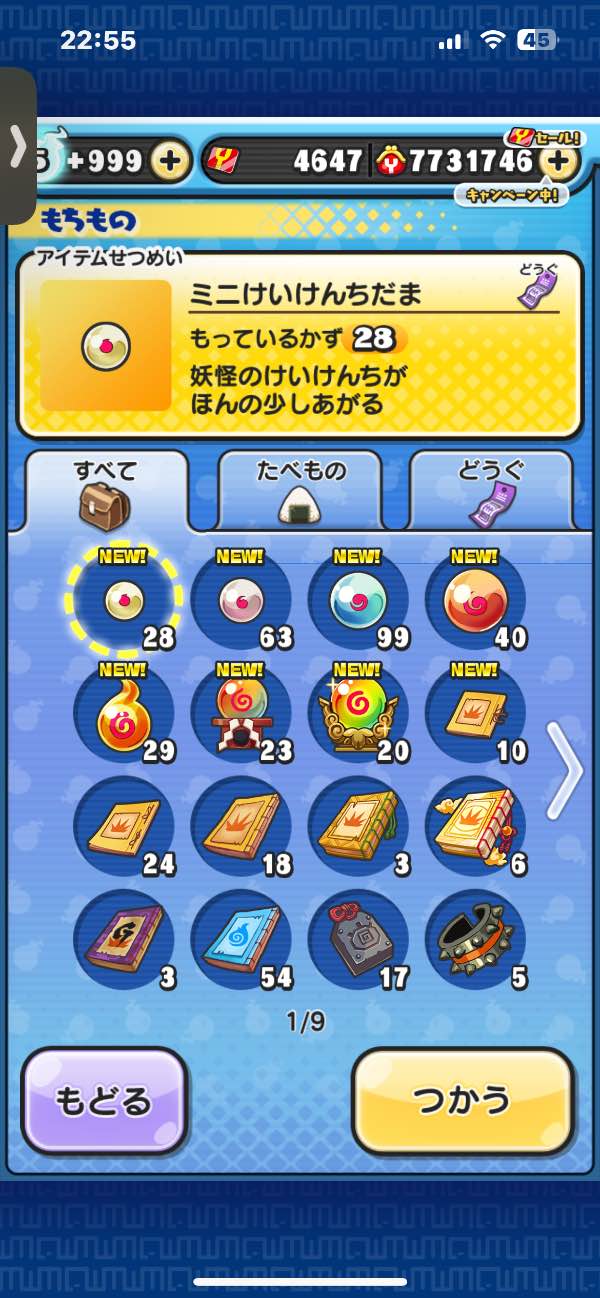The image size is (600, 1298).
Task: Select the すべて all items tab
Action: [x=105, y=490]
